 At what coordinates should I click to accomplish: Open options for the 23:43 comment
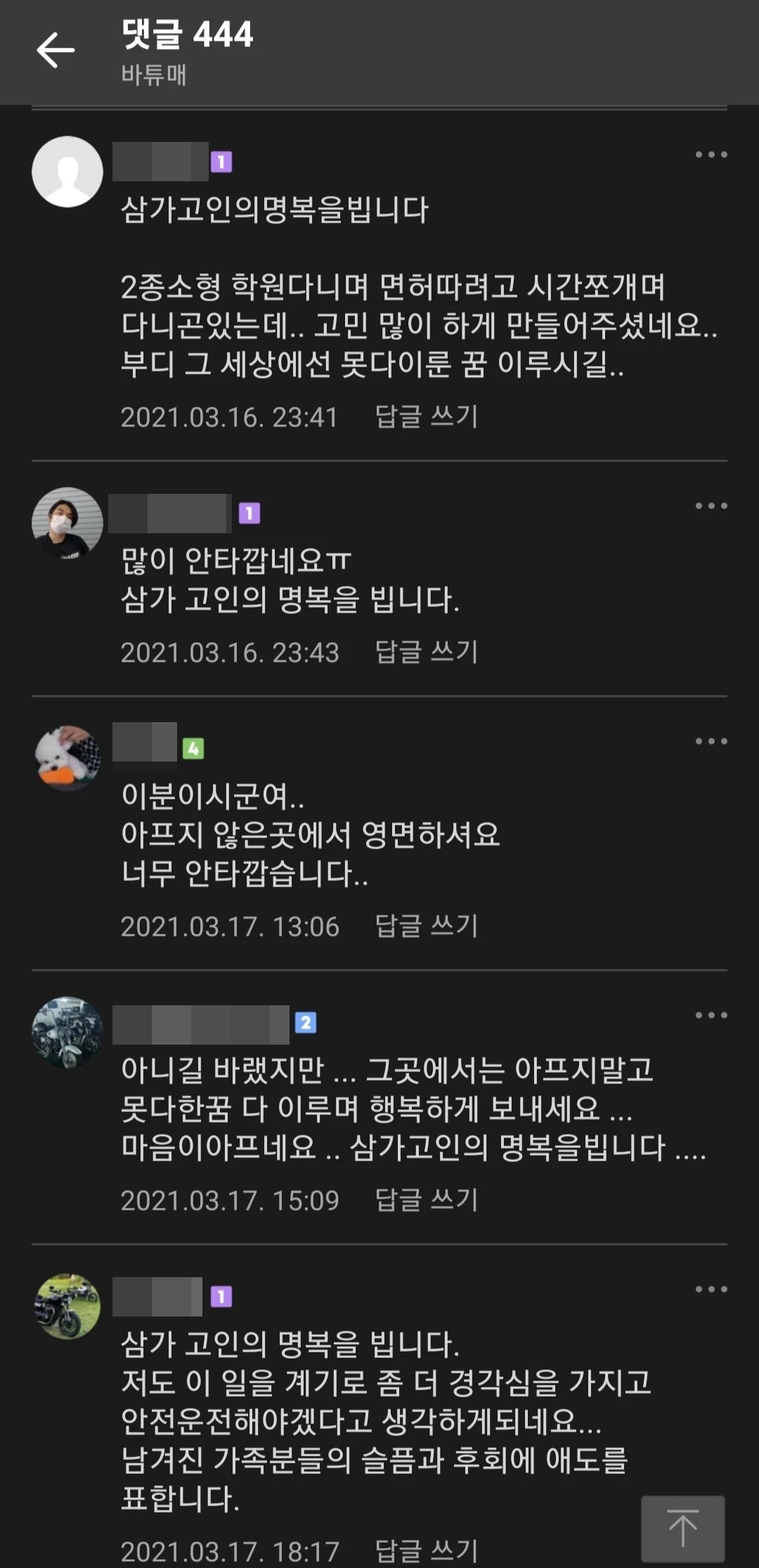click(x=711, y=506)
